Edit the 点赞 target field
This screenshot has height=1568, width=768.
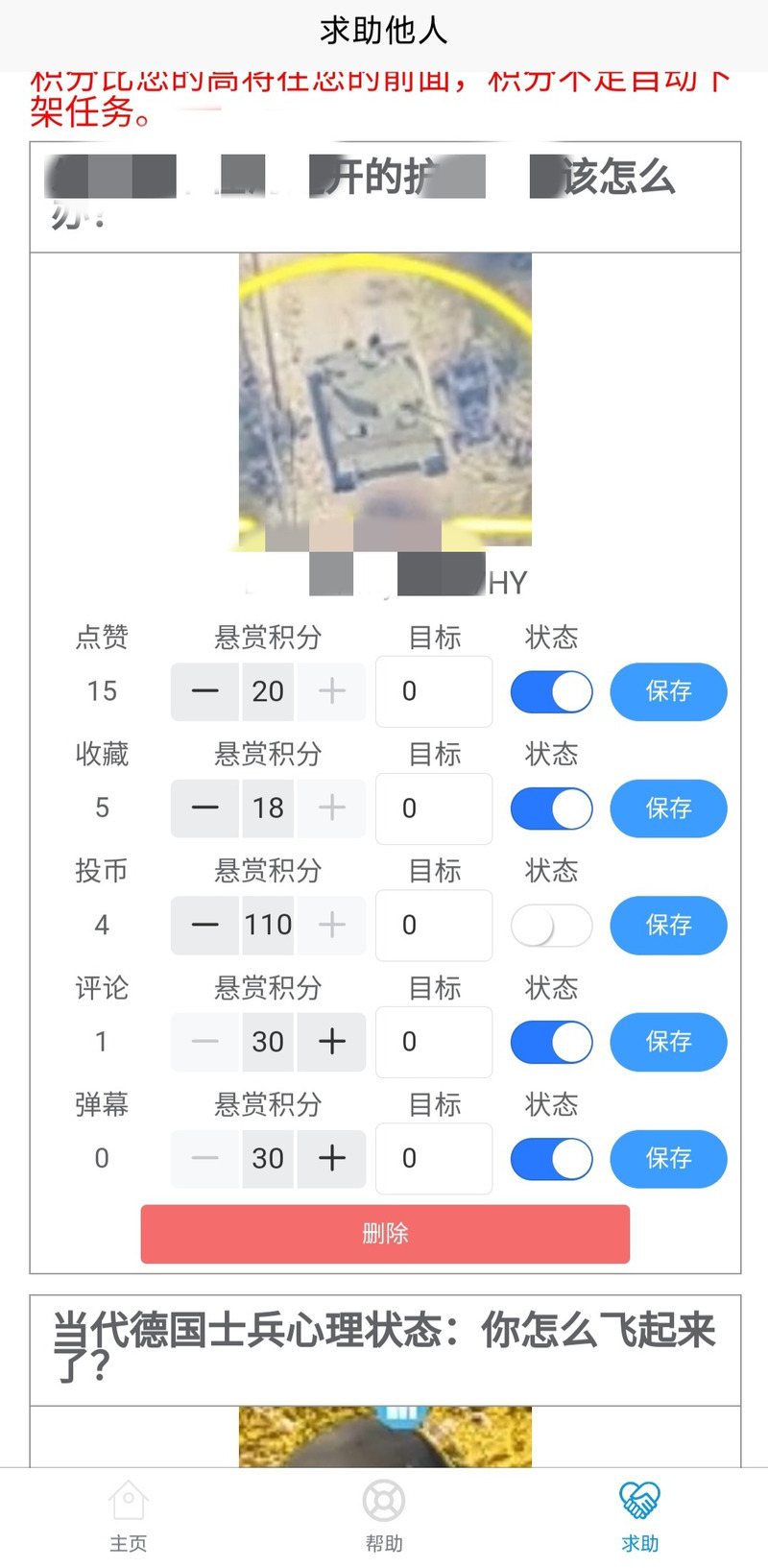(434, 691)
